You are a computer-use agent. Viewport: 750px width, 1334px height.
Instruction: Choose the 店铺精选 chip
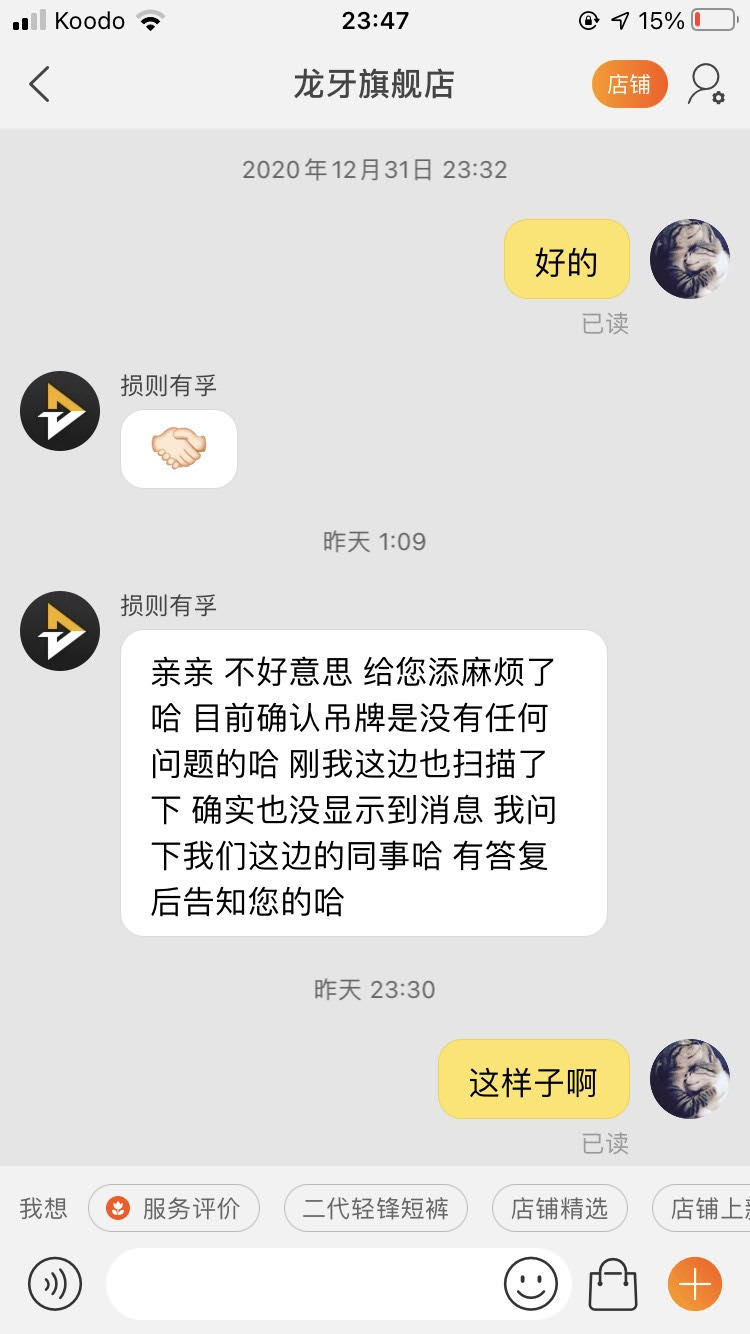[x=559, y=1208]
